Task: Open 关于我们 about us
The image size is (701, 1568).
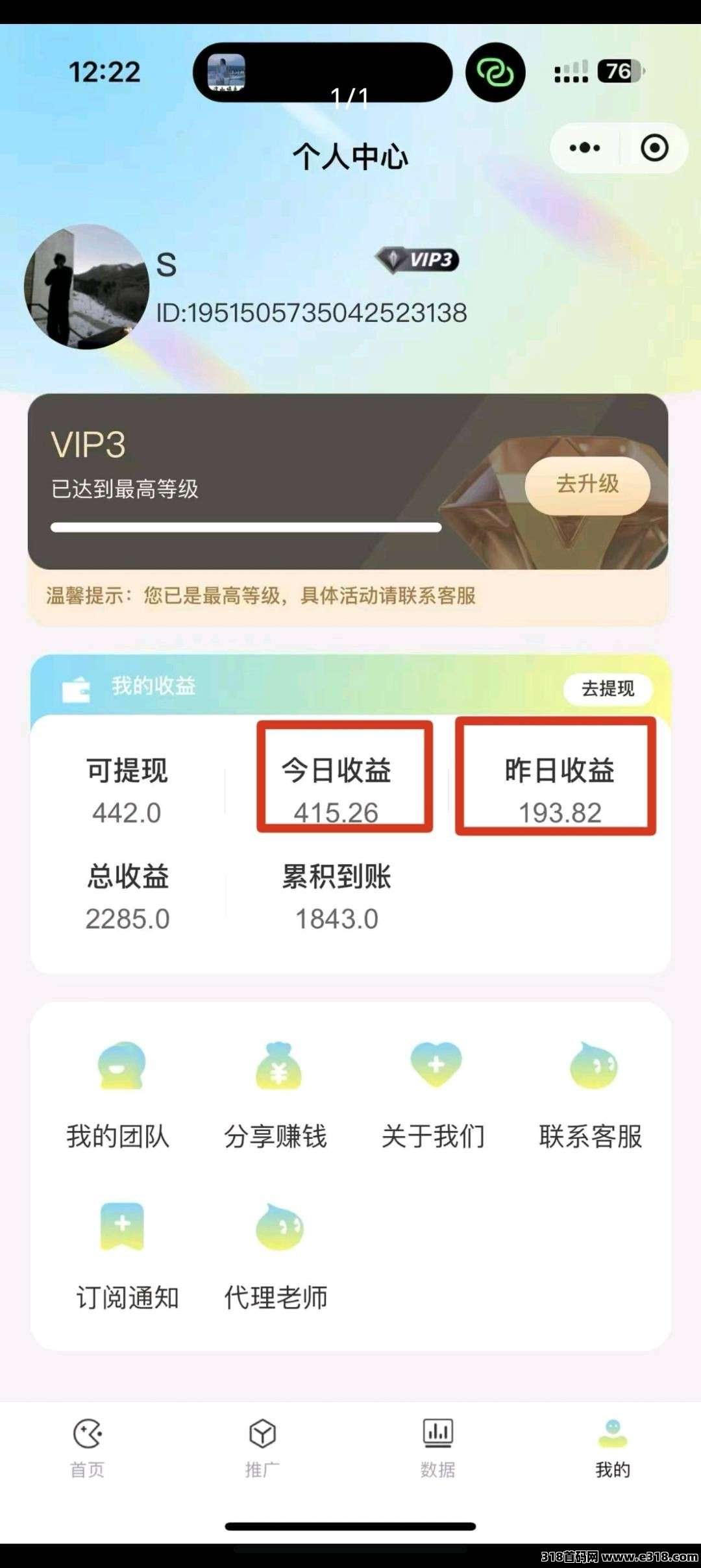Action: [x=434, y=1097]
